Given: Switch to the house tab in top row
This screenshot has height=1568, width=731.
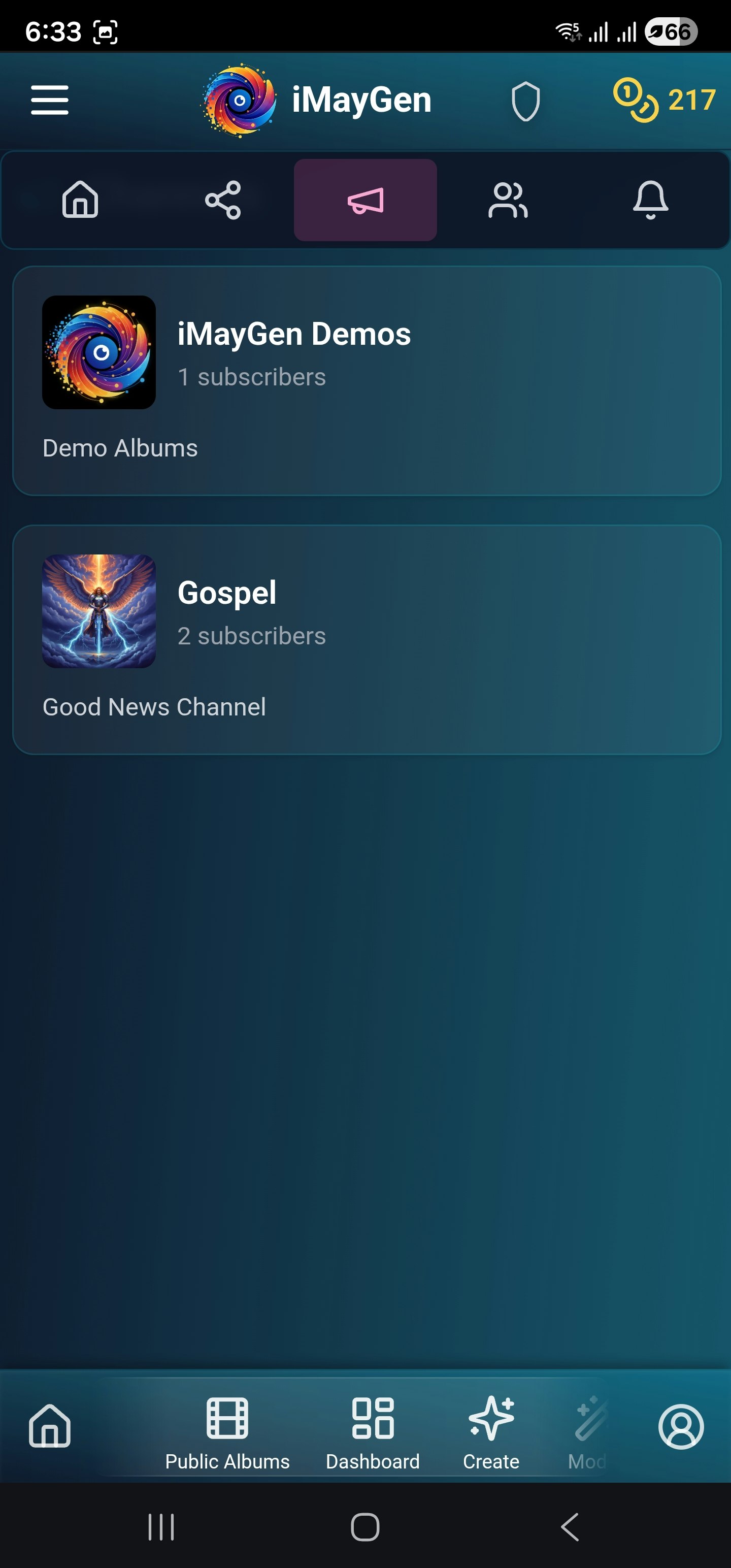Looking at the screenshot, I should 80,200.
